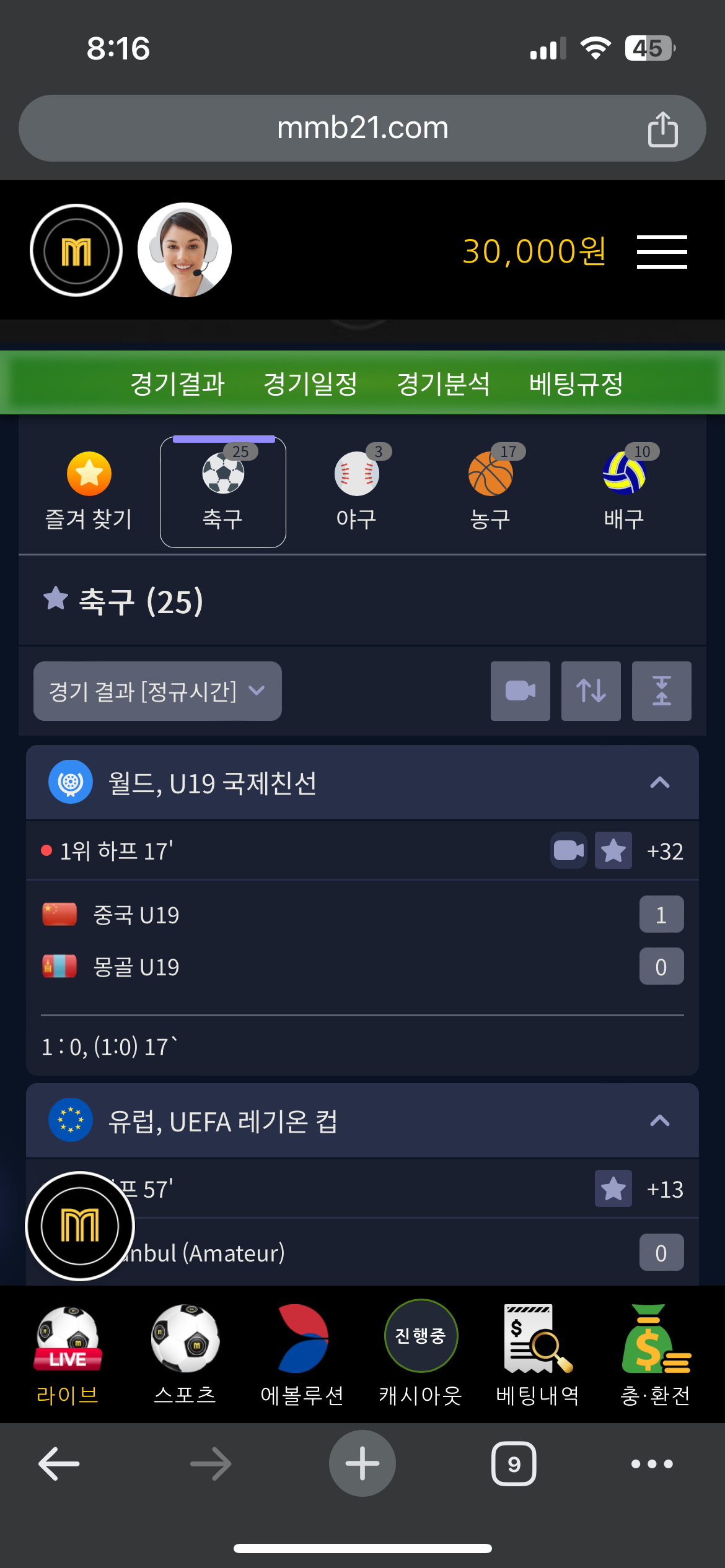Image resolution: width=725 pixels, height=1568 pixels.
Task: Share the mmb21.com page
Action: click(x=662, y=129)
